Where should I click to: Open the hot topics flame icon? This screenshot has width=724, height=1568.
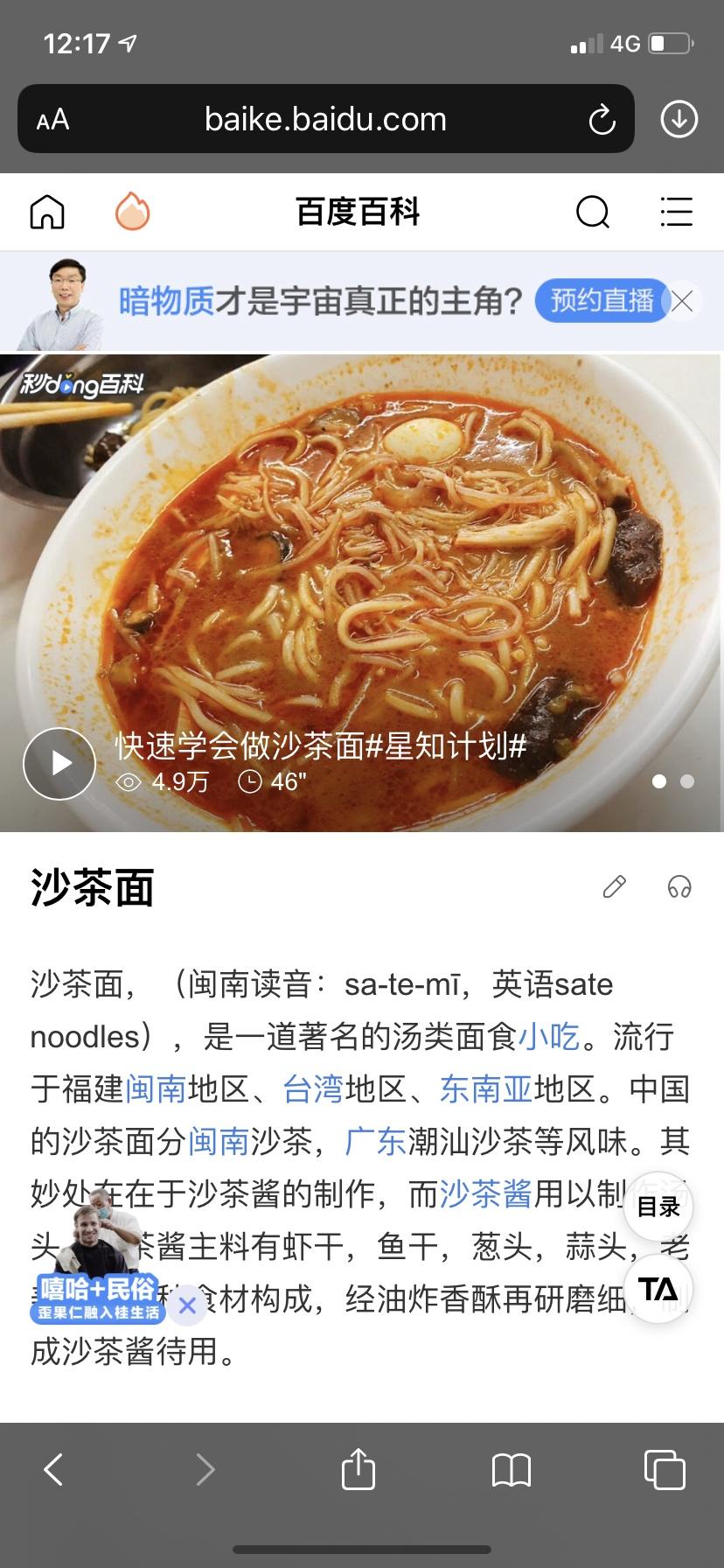tap(133, 212)
